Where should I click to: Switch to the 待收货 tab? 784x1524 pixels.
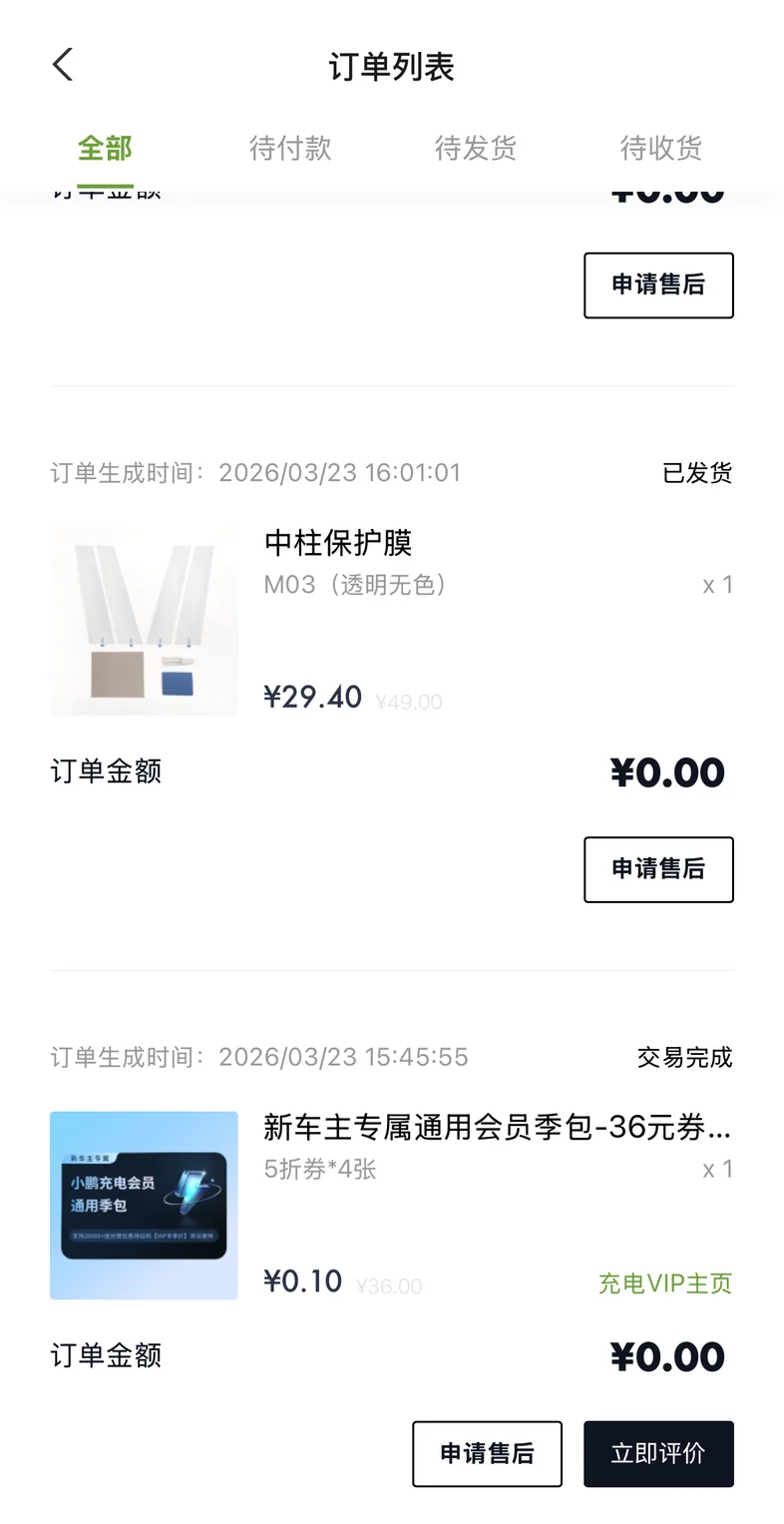click(x=661, y=149)
